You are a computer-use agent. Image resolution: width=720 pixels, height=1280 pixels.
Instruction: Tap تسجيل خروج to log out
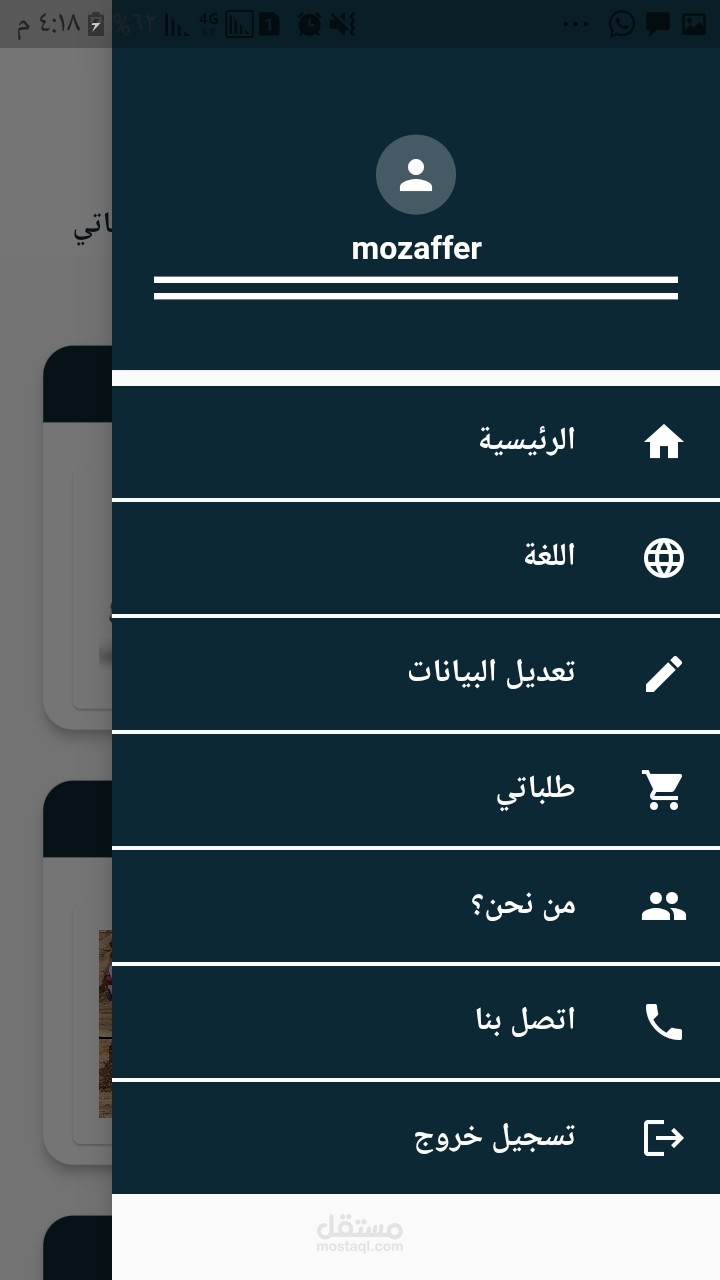416,1137
